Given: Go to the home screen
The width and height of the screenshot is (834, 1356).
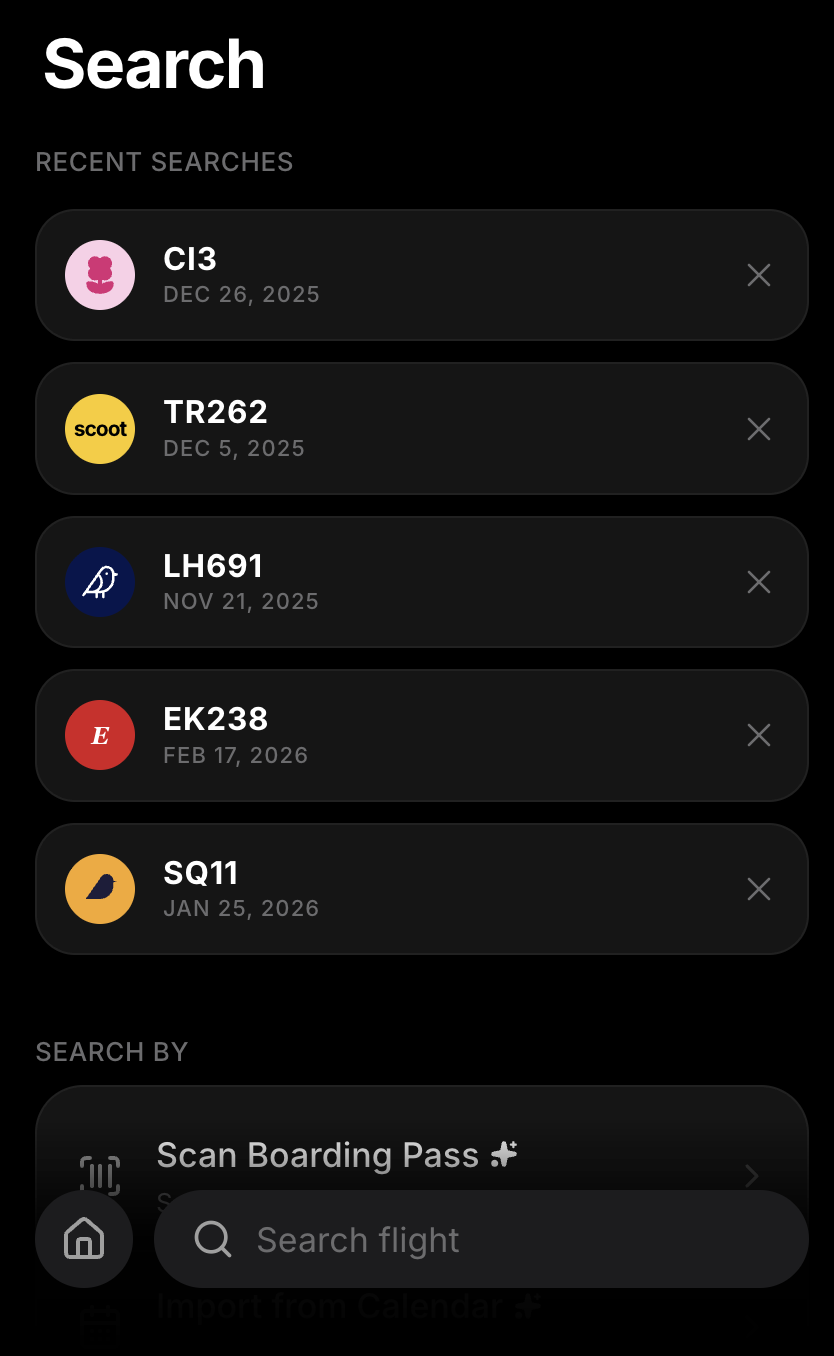Looking at the screenshot, I should click(84, 1239).
